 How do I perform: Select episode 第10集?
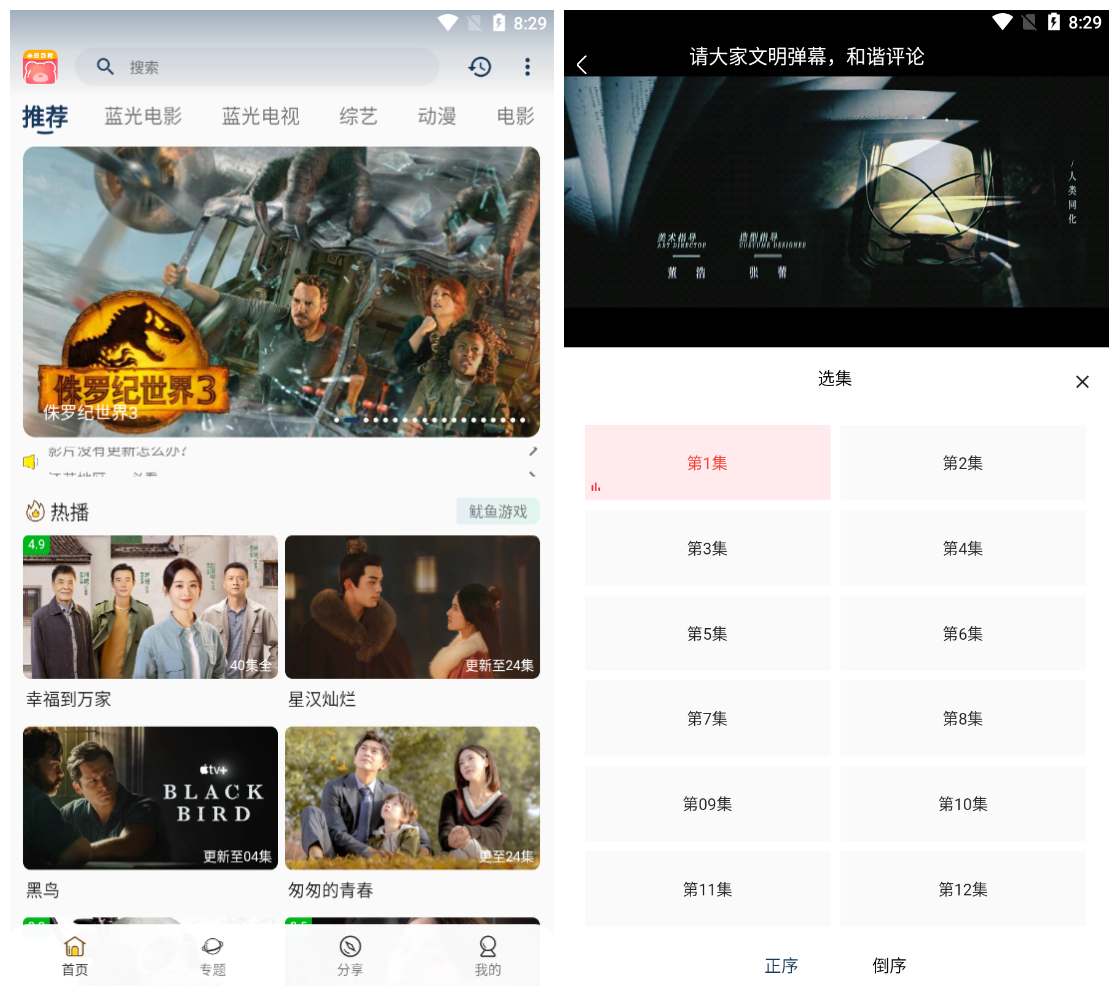962,804
